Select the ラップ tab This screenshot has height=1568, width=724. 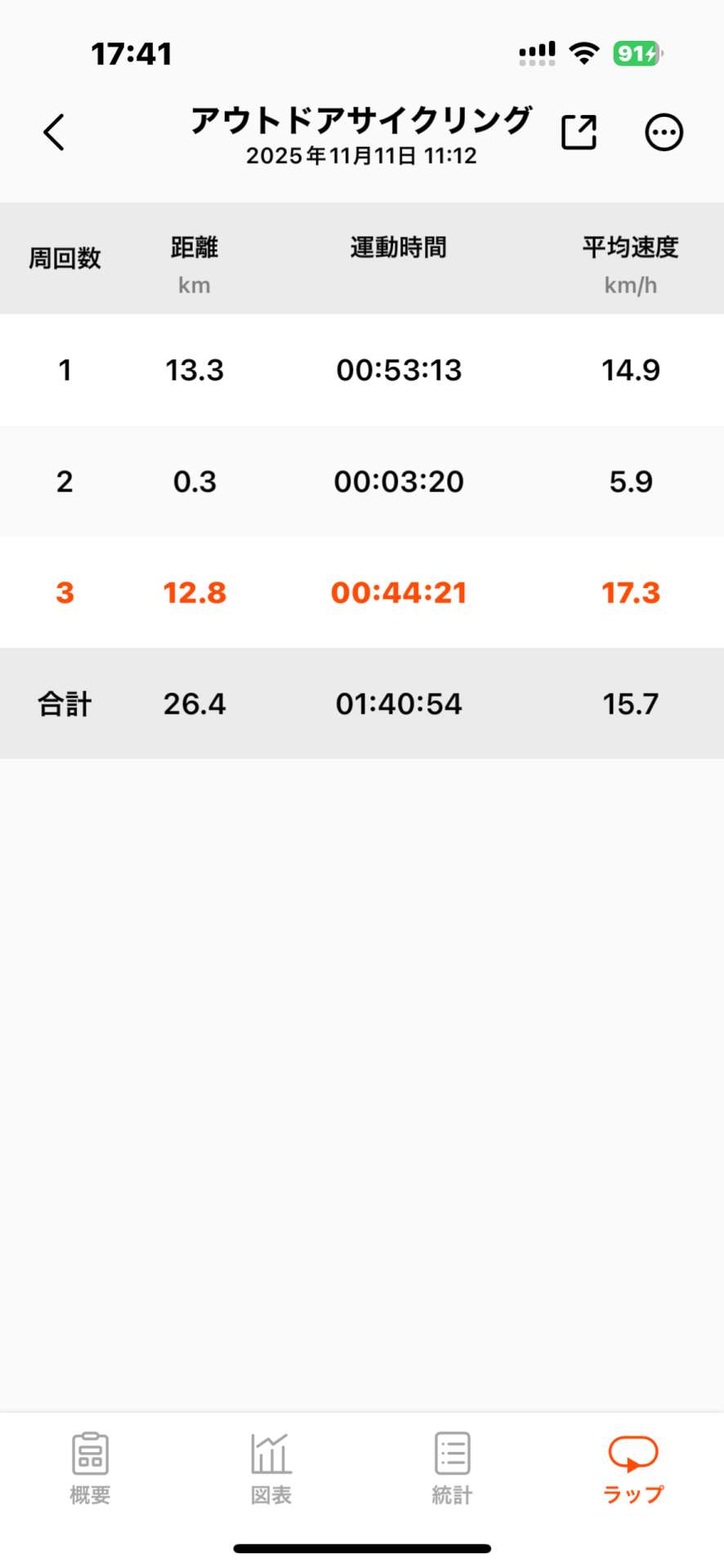point(632,1468)
